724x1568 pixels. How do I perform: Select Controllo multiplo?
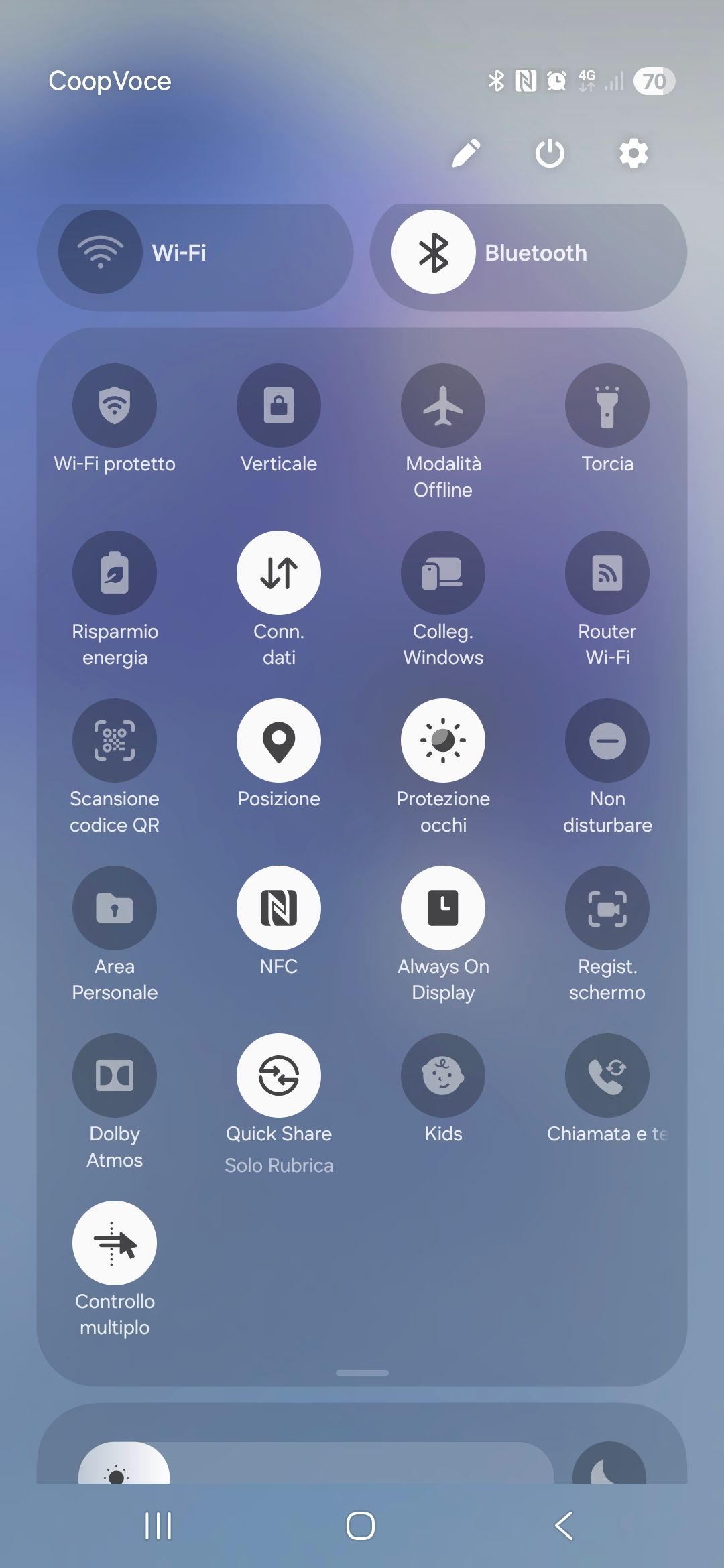coord(115,1242)
